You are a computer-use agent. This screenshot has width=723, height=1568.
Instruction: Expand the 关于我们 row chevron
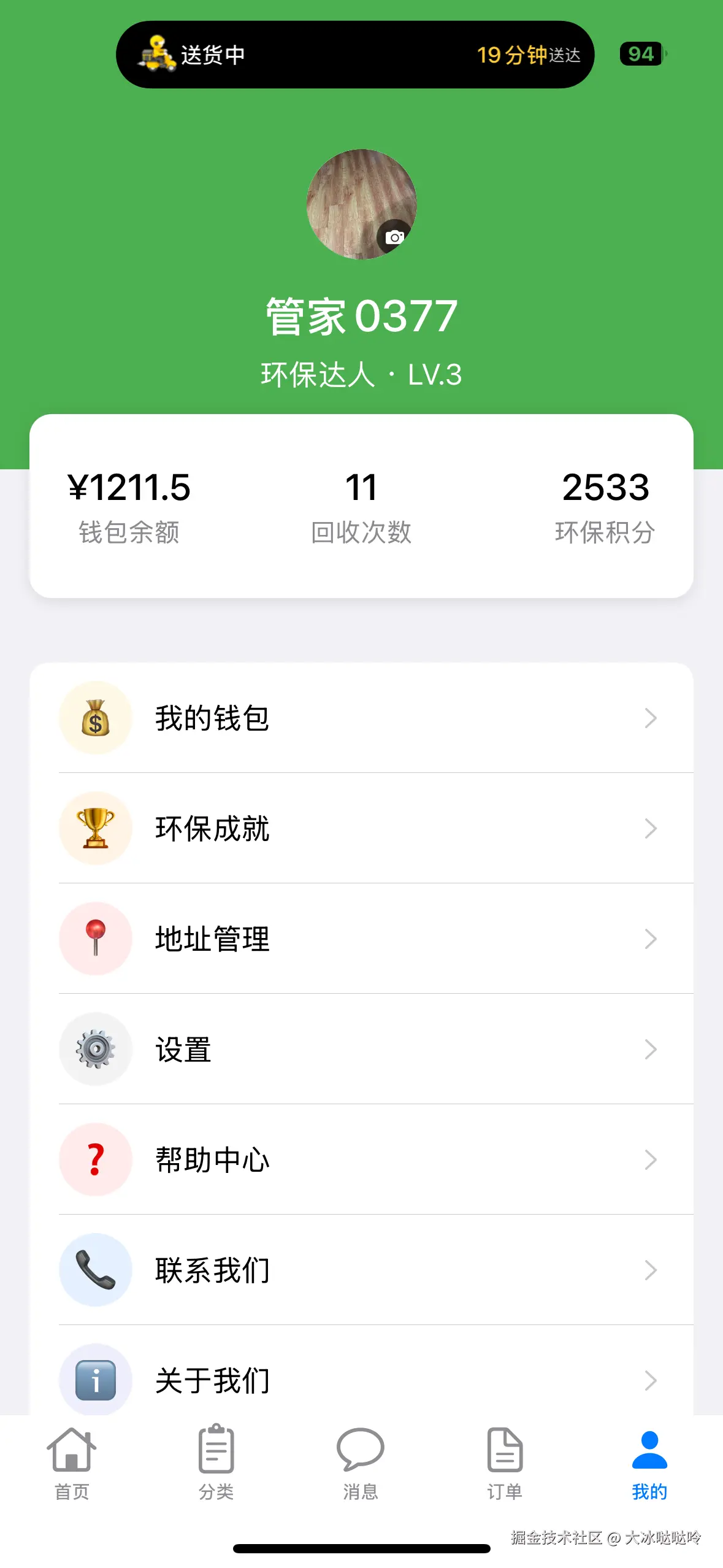coord(651,1380)
